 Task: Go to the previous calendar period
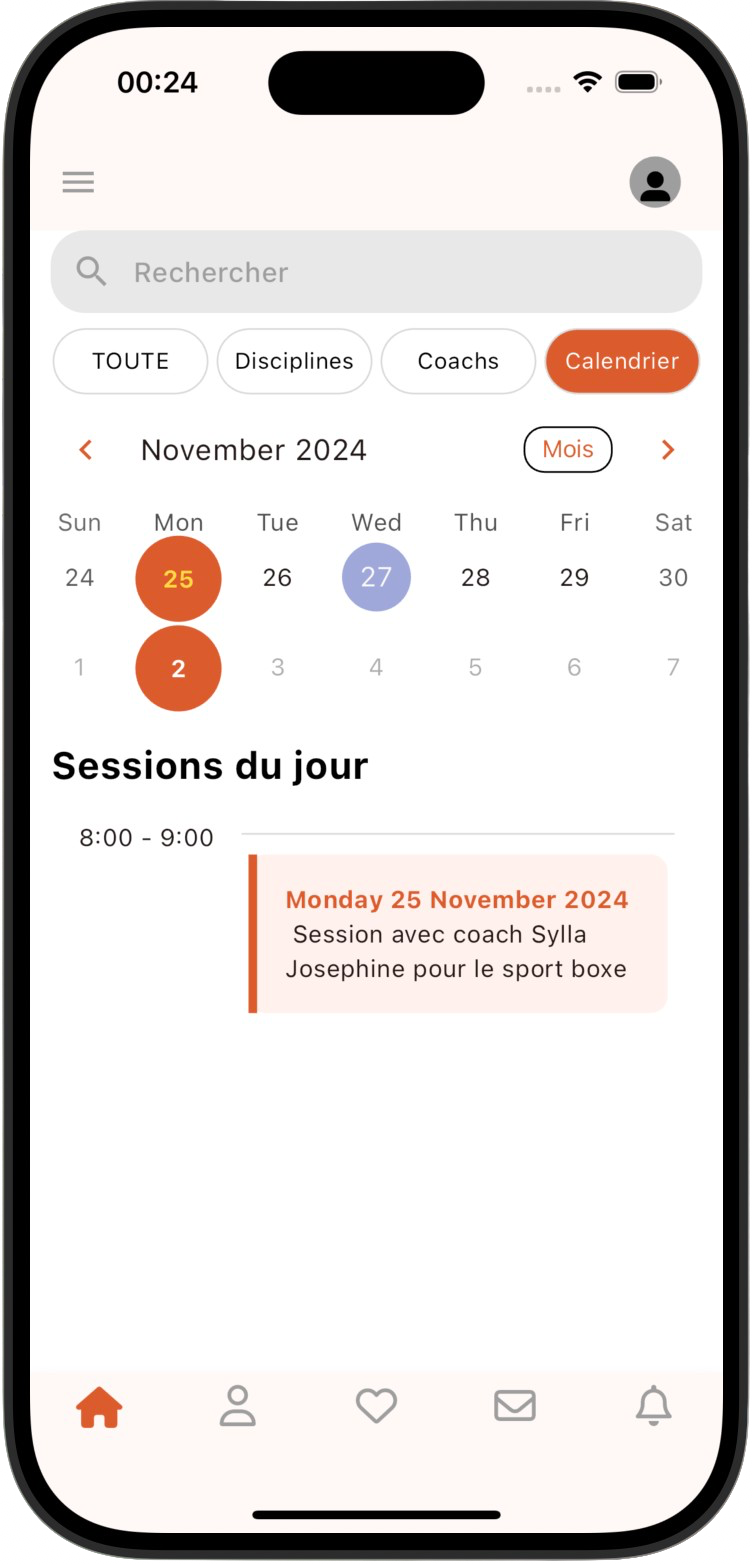tap(86, 450)
